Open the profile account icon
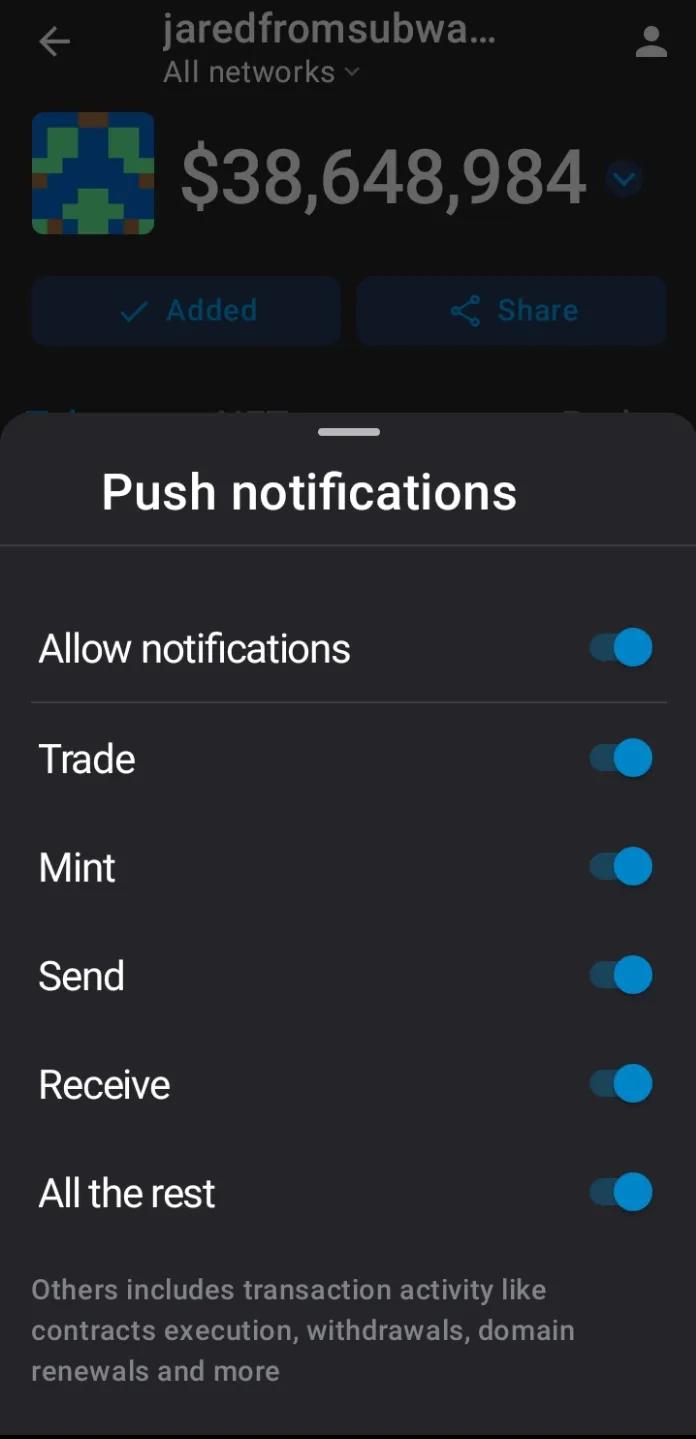696x1439 pixels. click(651, 42)
